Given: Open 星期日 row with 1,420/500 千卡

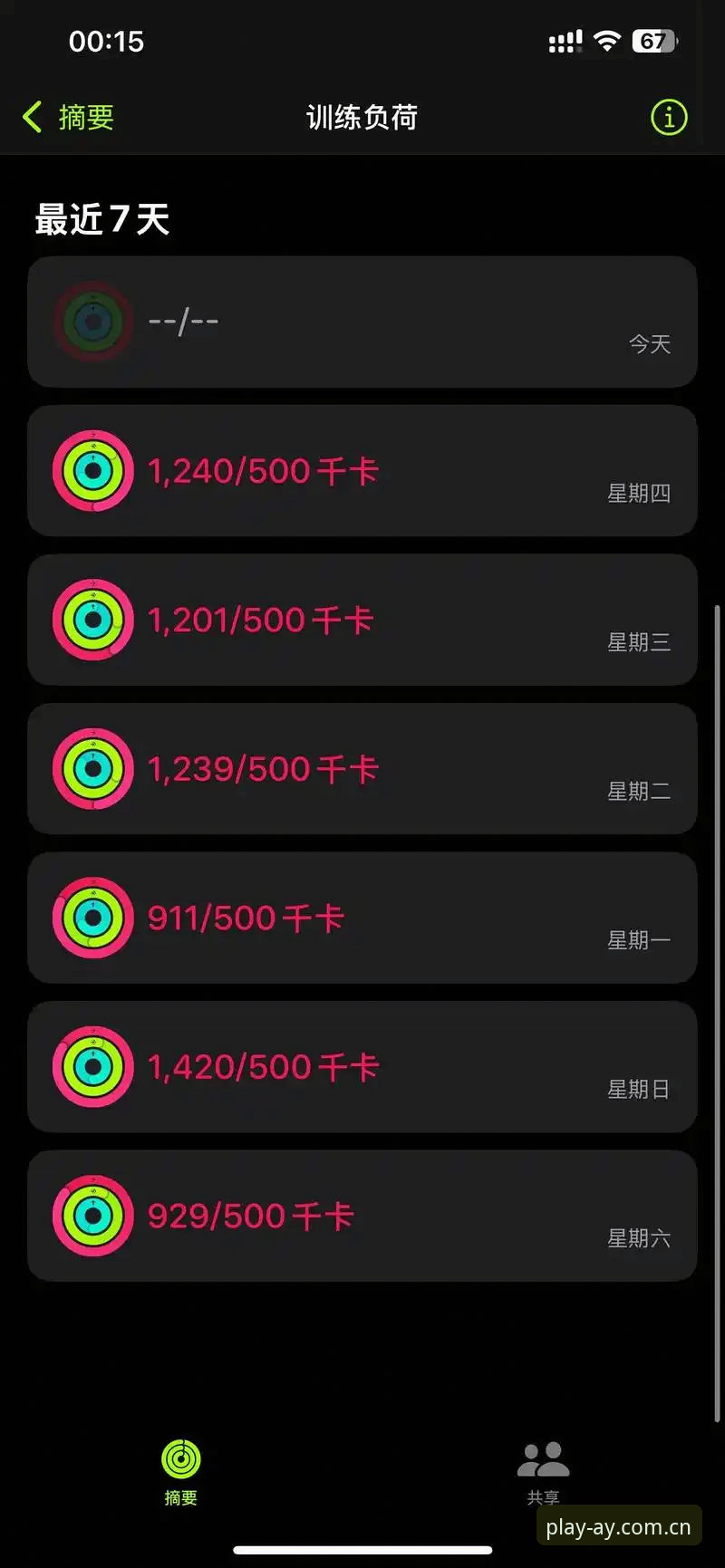Looking at the screenshot, I should pos(362,1067).
